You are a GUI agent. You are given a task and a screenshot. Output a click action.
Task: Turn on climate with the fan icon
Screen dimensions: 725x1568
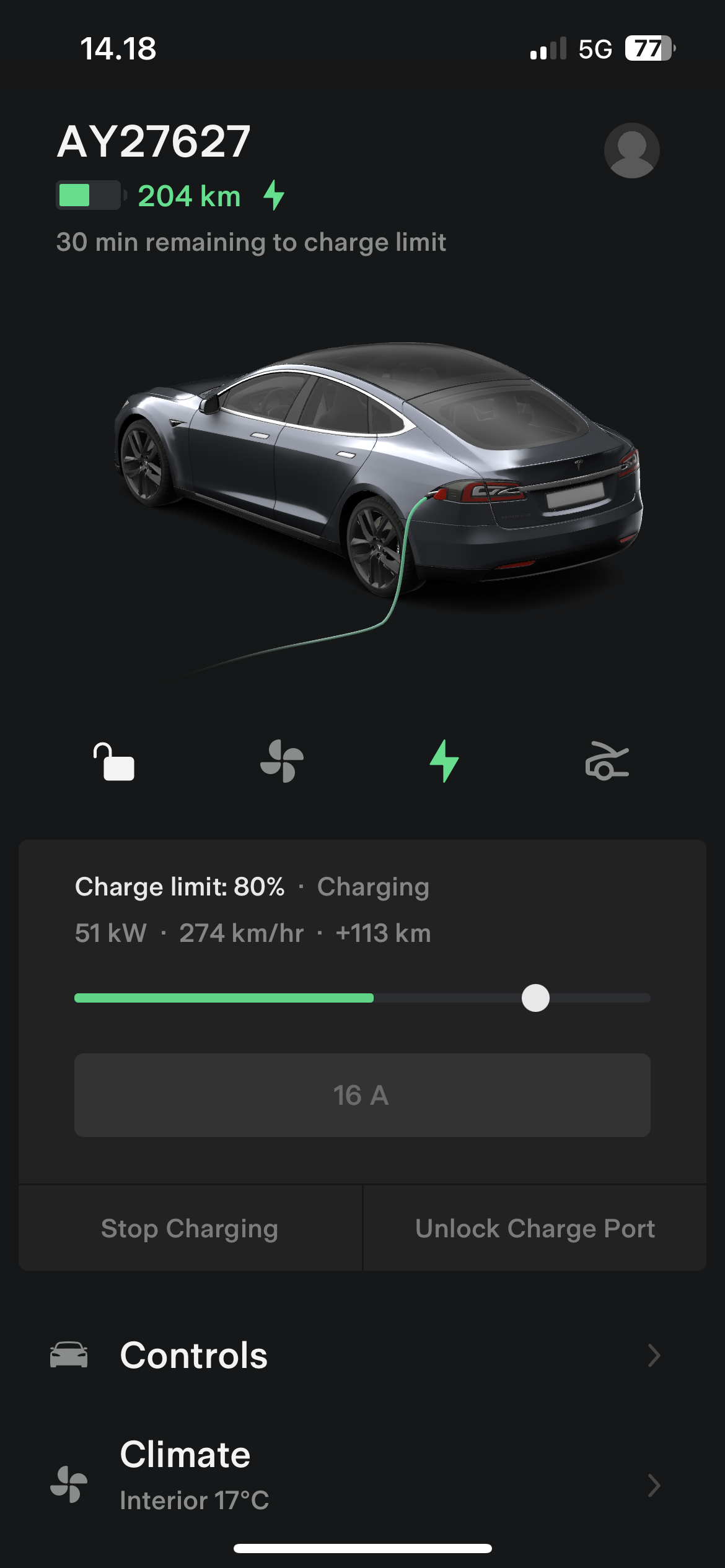click(282, 761)
